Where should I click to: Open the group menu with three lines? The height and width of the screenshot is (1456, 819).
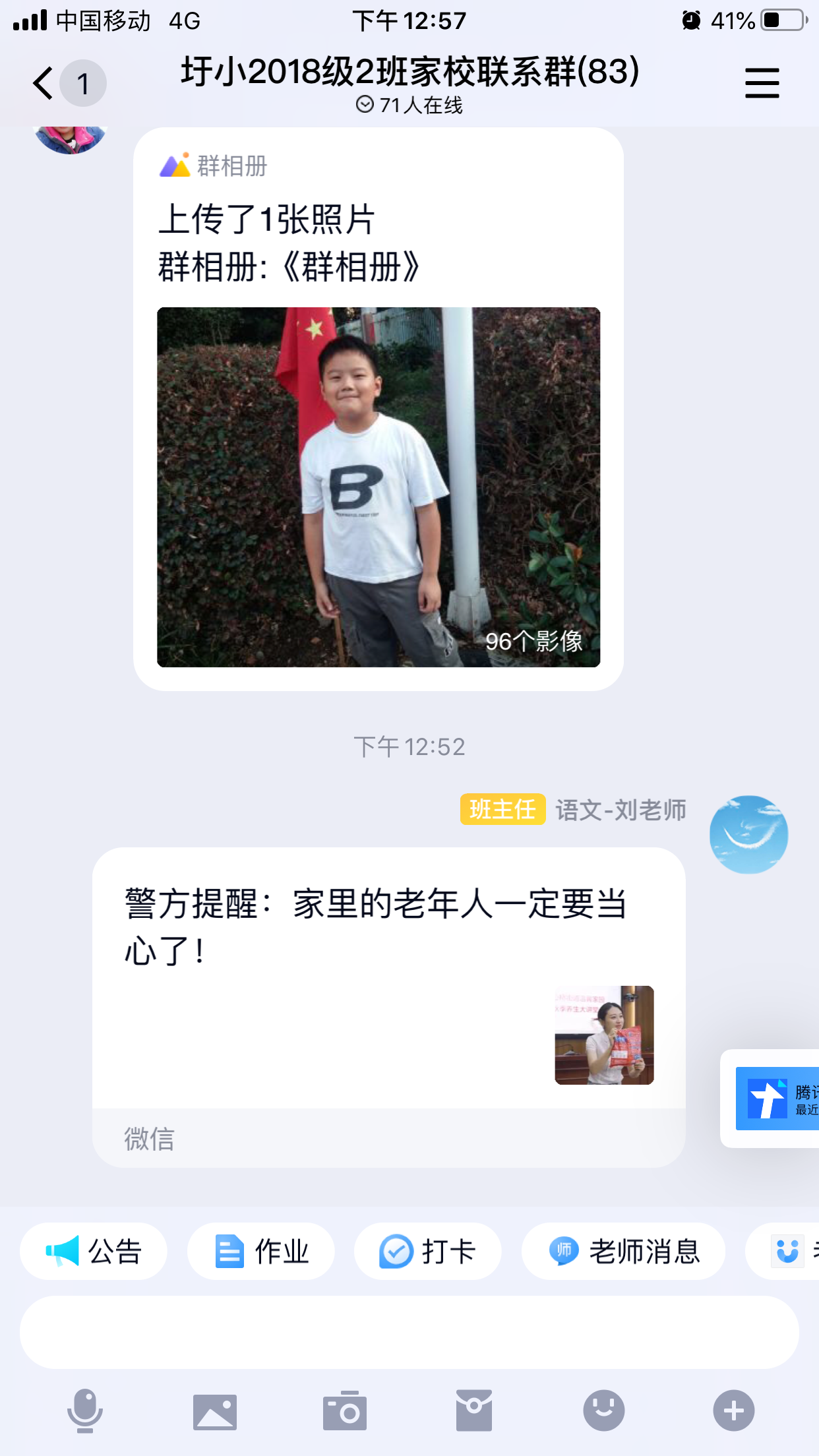(762, 83)
